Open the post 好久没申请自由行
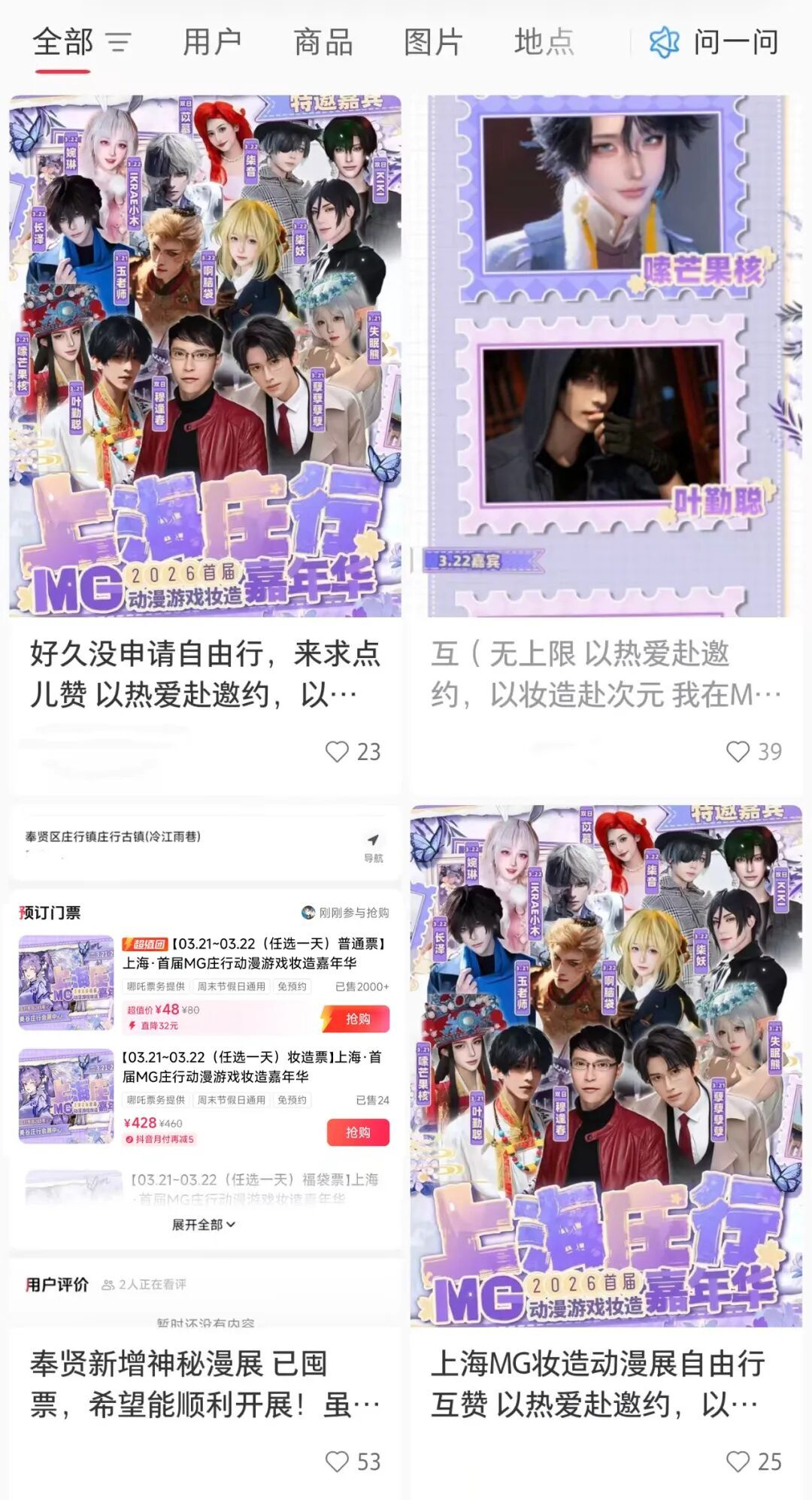The height and width of the screenshot is (1500, 812). pyautogui.click(x=205, y=674)
